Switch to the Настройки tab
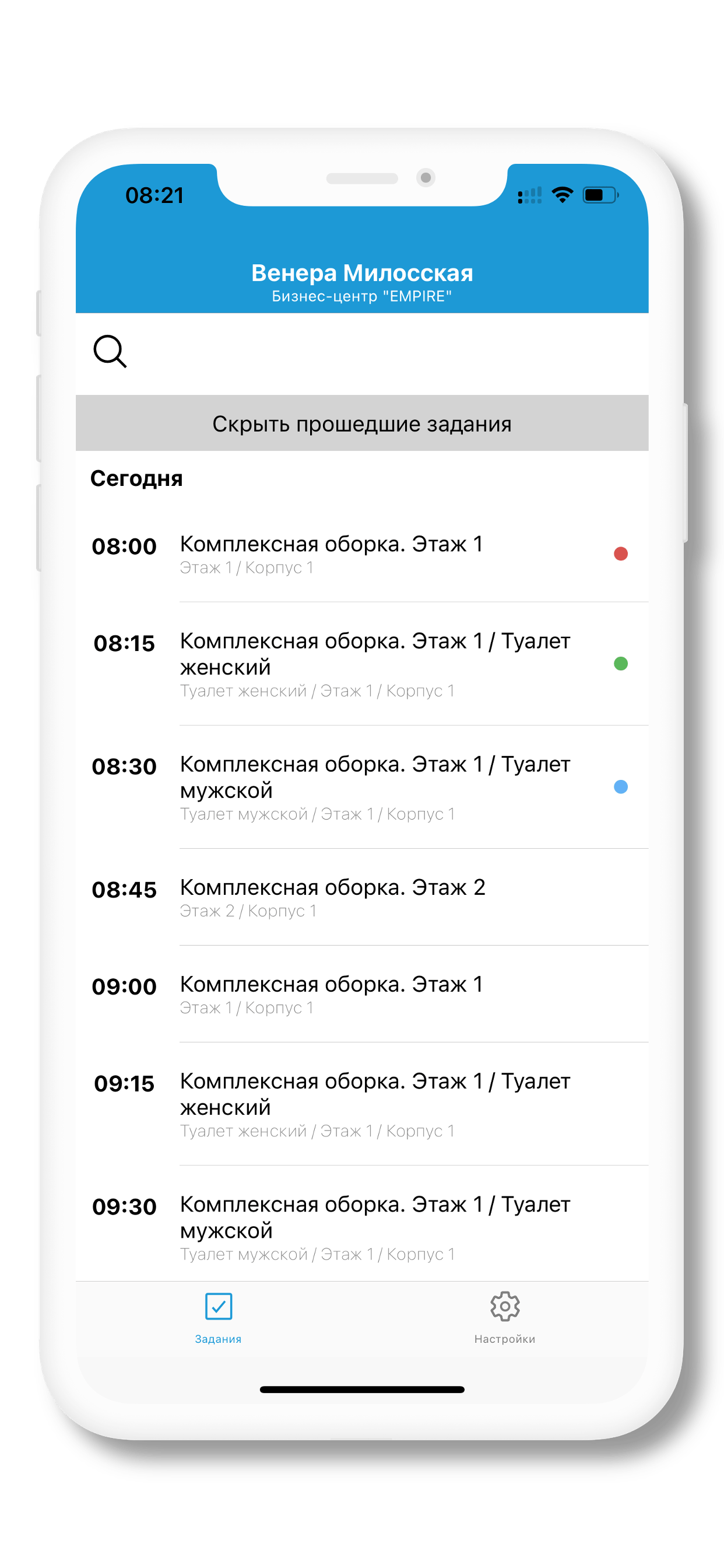 click(504, 1316)
